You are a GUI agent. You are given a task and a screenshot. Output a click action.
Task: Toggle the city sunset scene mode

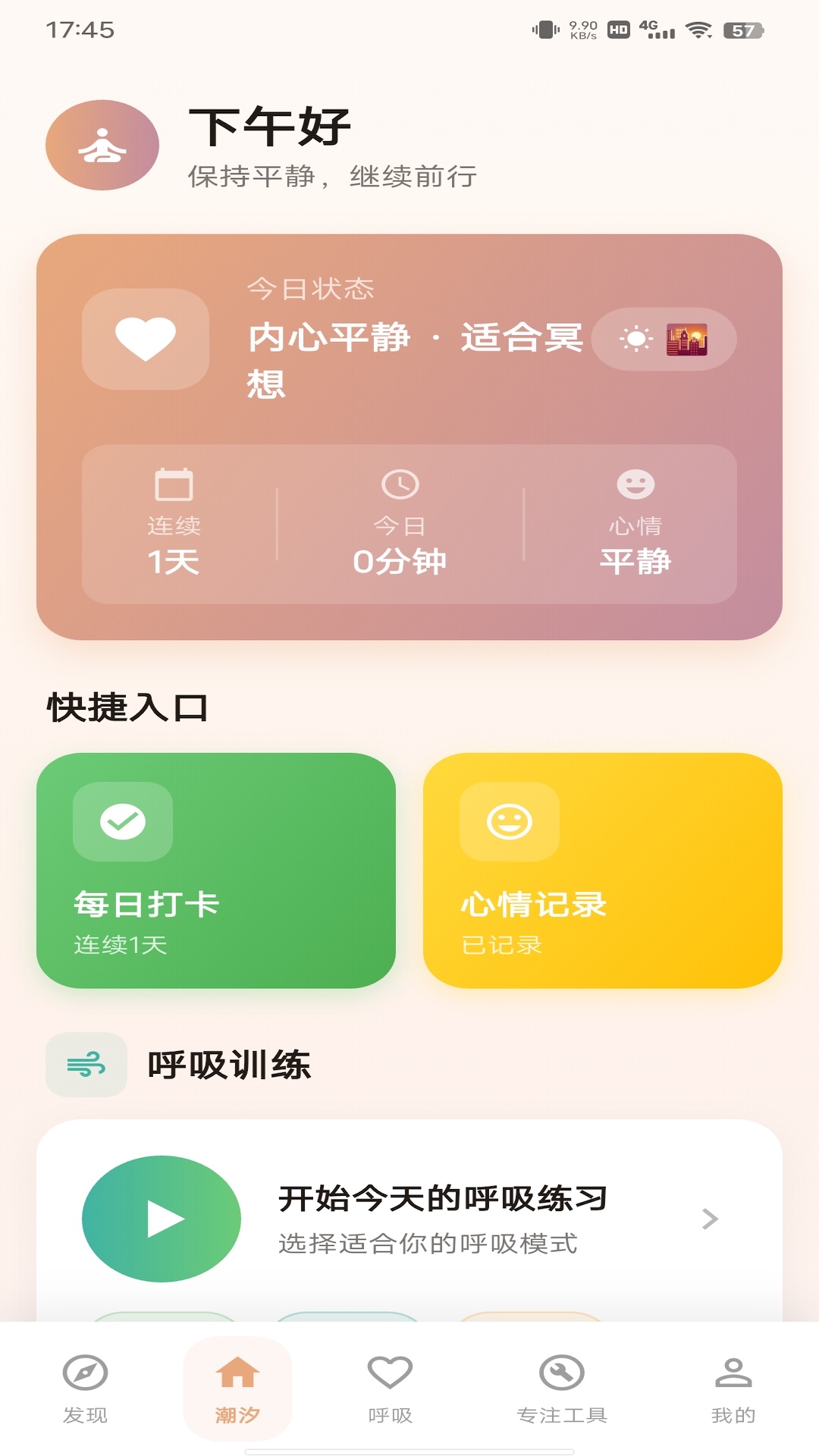point(688,339)
